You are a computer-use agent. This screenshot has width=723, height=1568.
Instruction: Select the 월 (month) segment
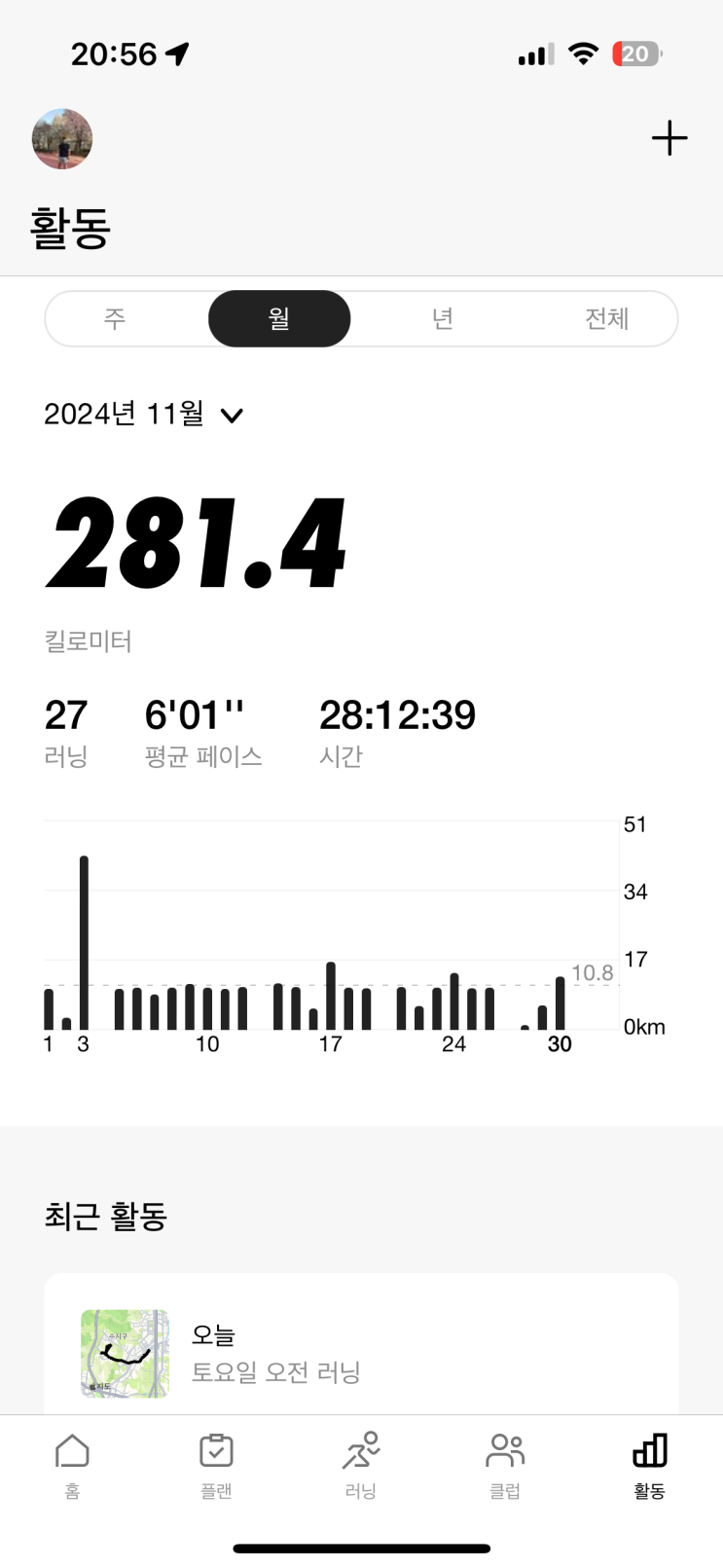tap(279, 318)
